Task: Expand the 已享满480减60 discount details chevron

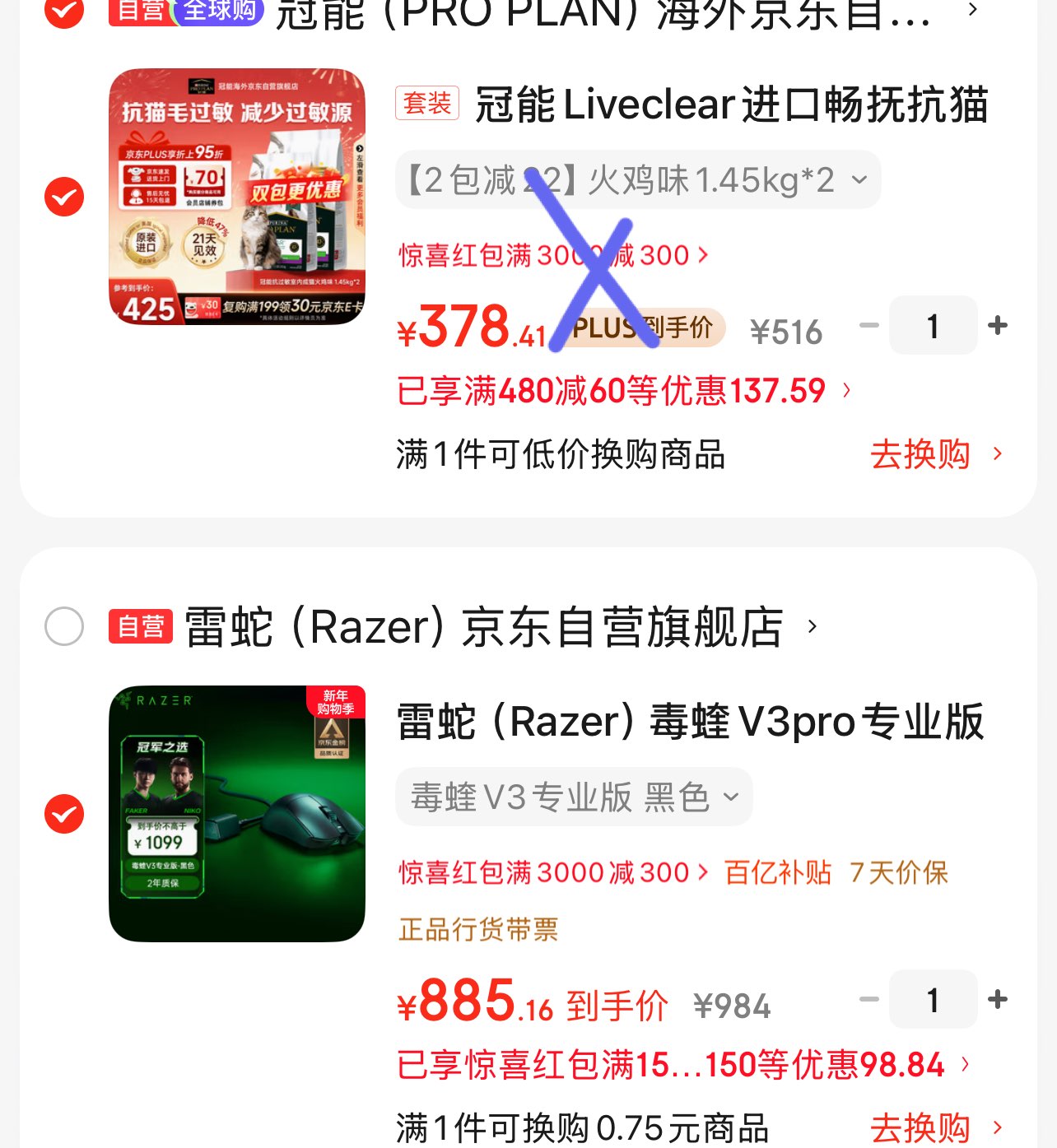Action: click(846, 391)
